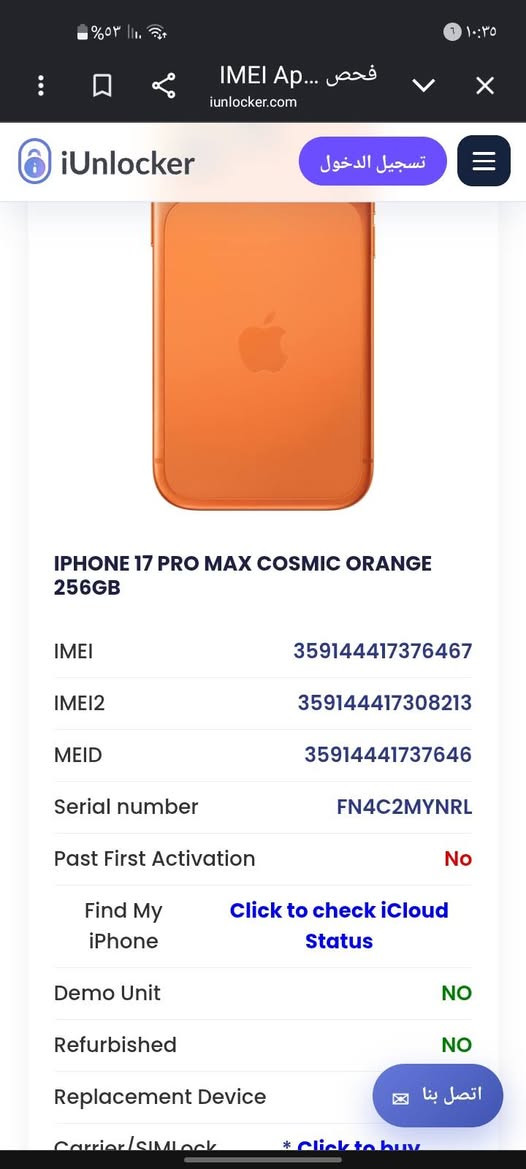Open the iUnlocker home logo
Viewport: 526px width, 1169px height.
click(x=107, y=162)
